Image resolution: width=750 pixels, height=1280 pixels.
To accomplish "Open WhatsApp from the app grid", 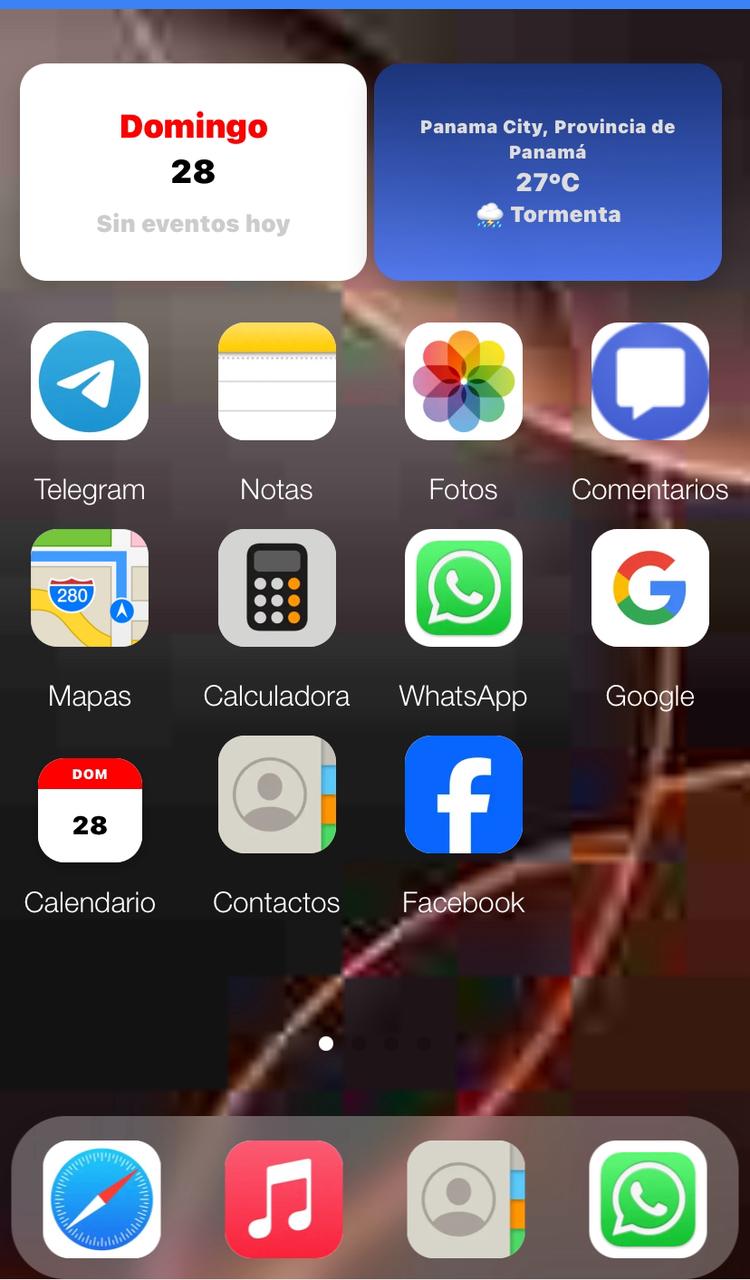I will click(463, 588).
